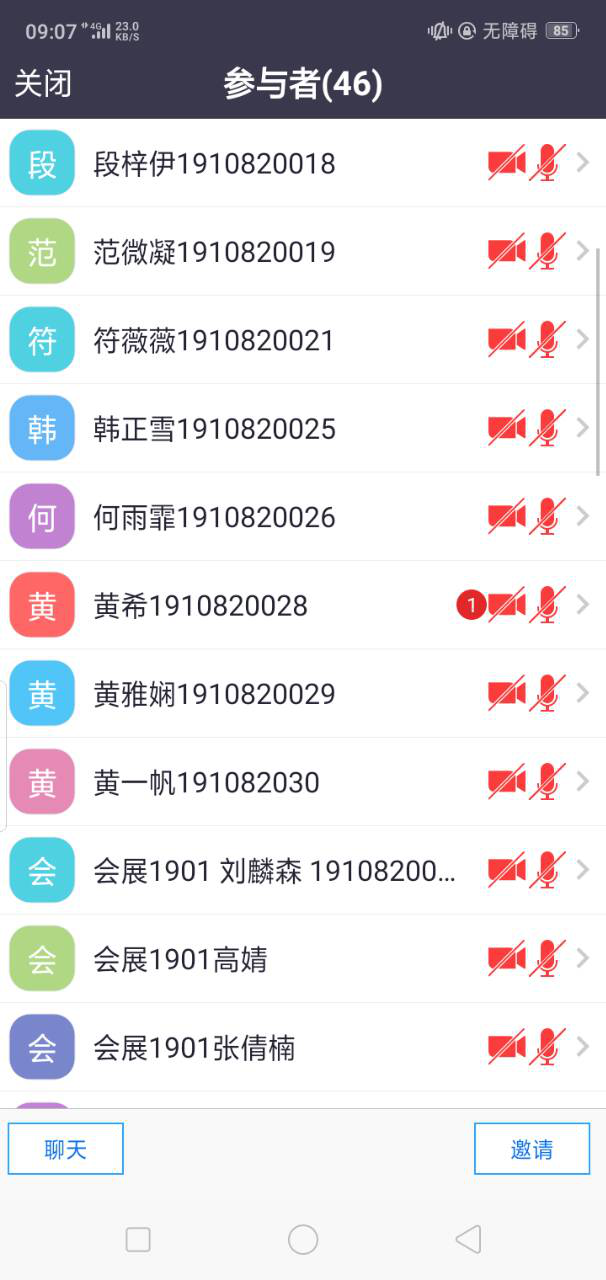Tap the 邀请 invite button
The width and height of the screenshot is (606, 1280).
coord(531,1149)
